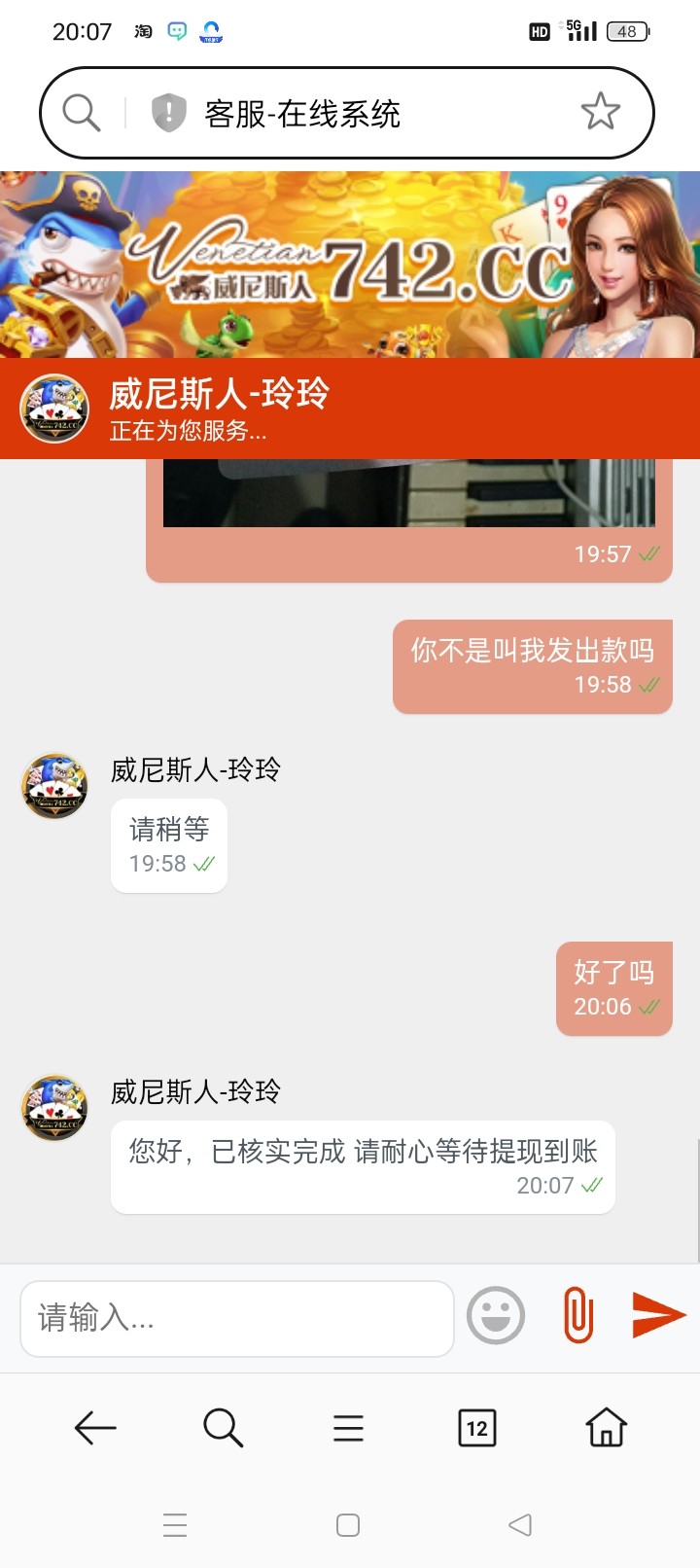Tap the system back triangle button

click(520, 1524)
